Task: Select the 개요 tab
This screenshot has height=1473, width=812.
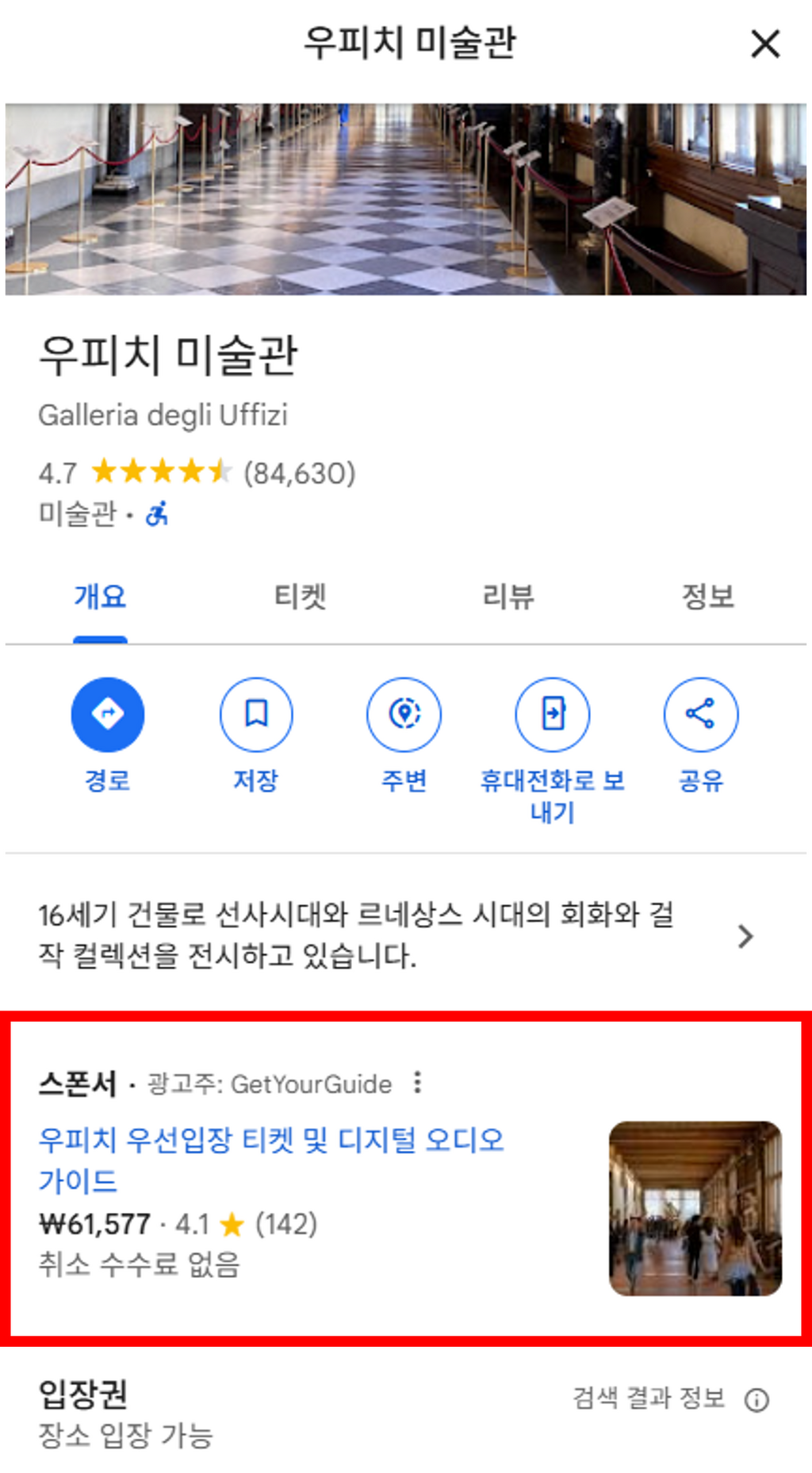Action: 100,596
